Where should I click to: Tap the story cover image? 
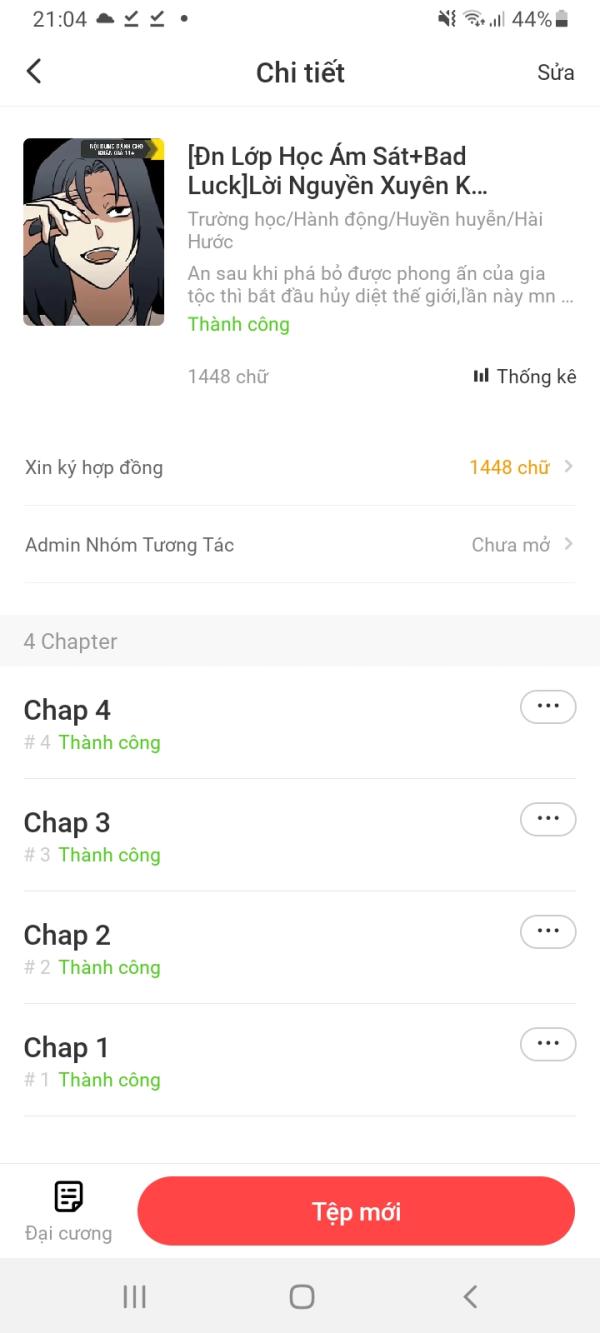pyautogui.click(x=93, y=232)
